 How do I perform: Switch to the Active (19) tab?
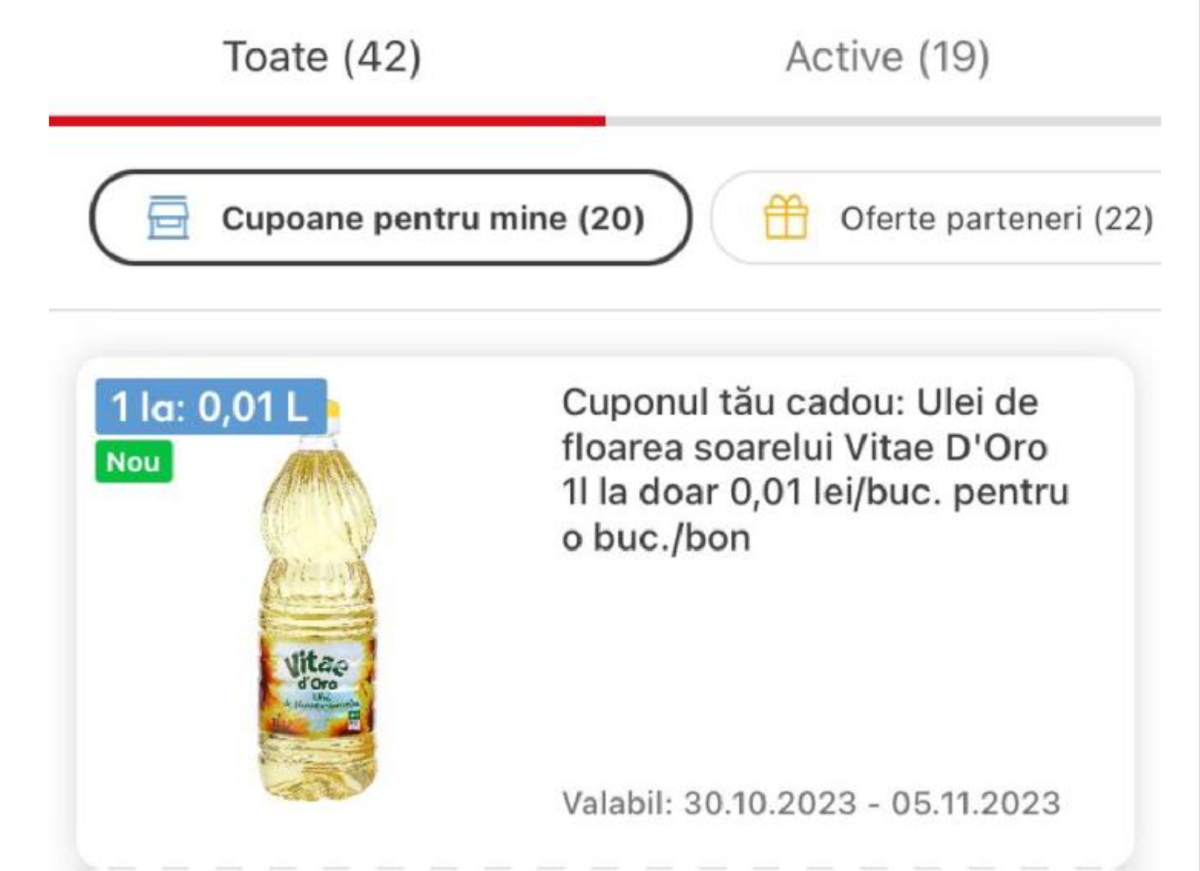887,58
